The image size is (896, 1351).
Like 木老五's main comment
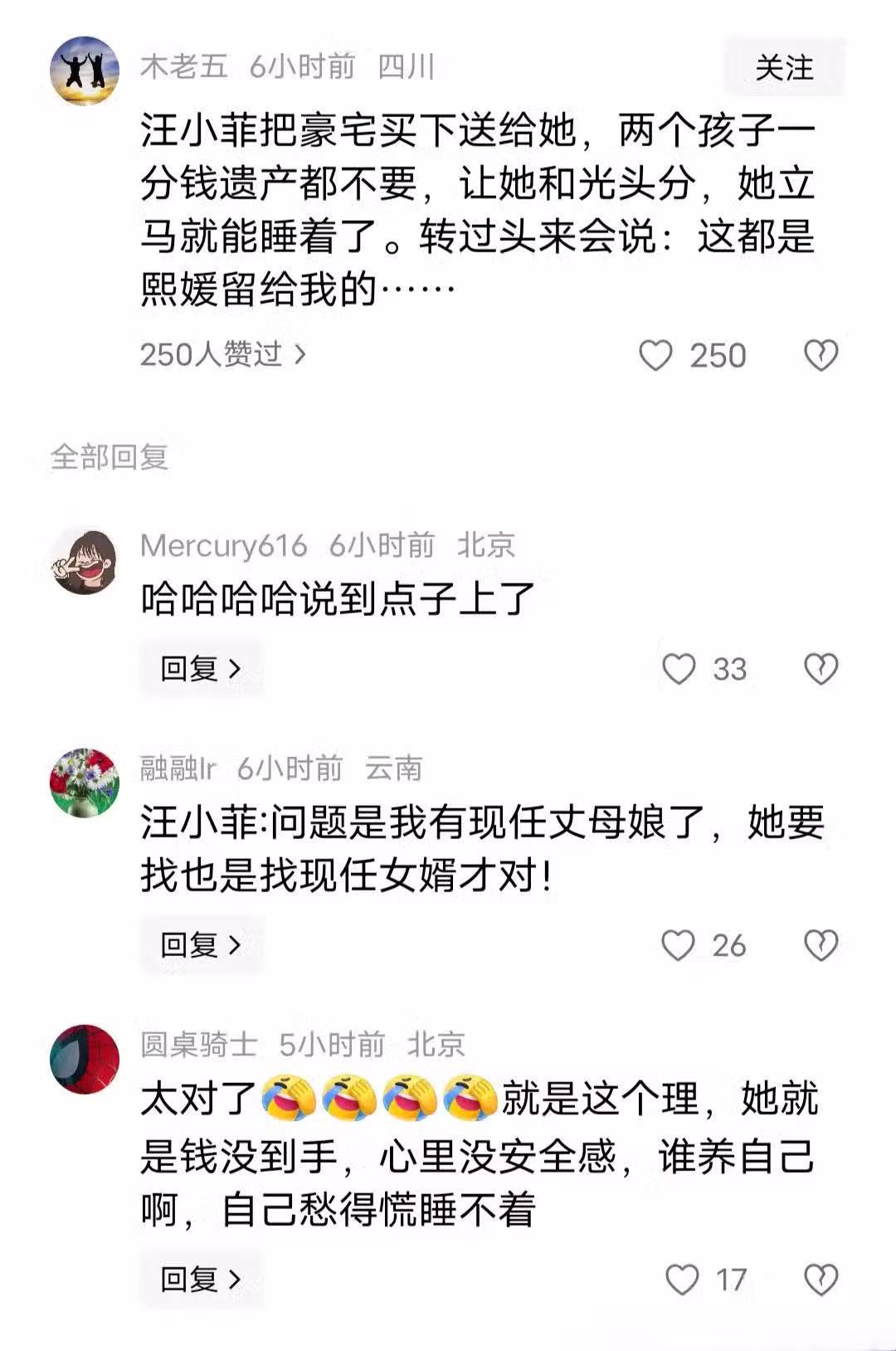(x=655, y=355)
